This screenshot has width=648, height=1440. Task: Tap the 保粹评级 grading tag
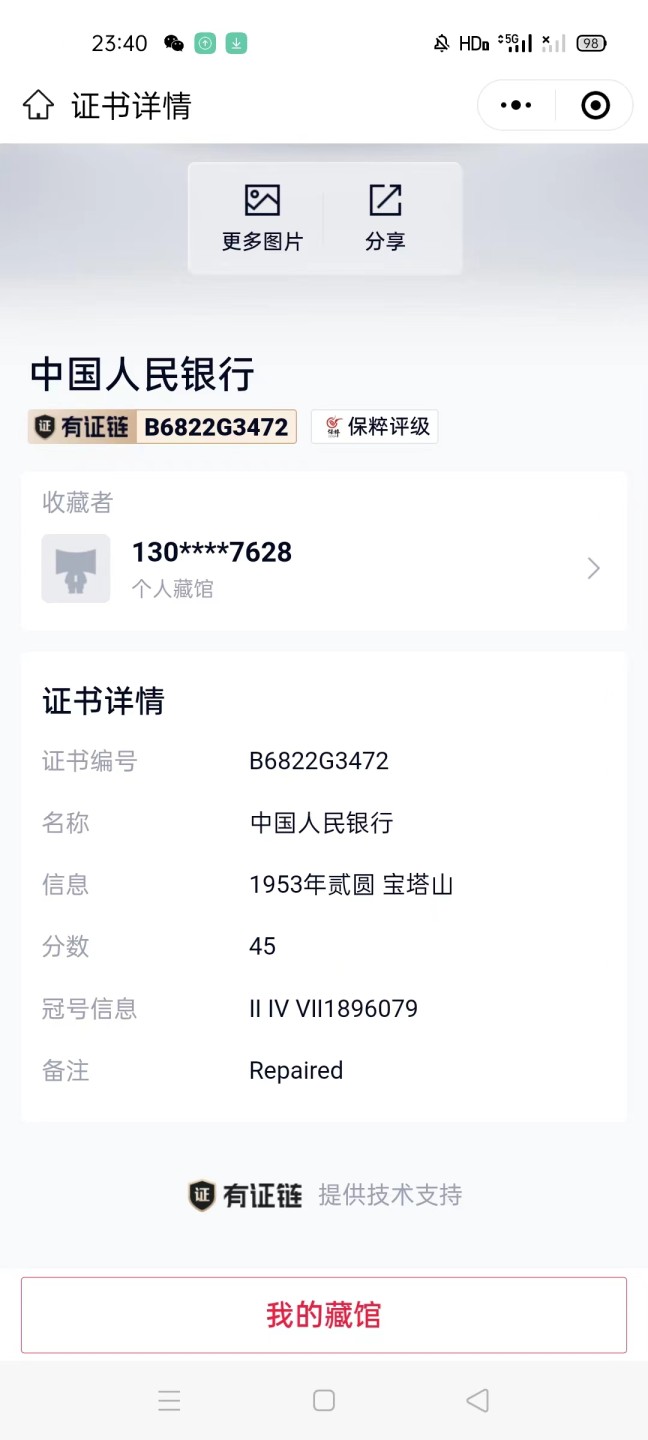pyautogui.click(x=375, y=427)
